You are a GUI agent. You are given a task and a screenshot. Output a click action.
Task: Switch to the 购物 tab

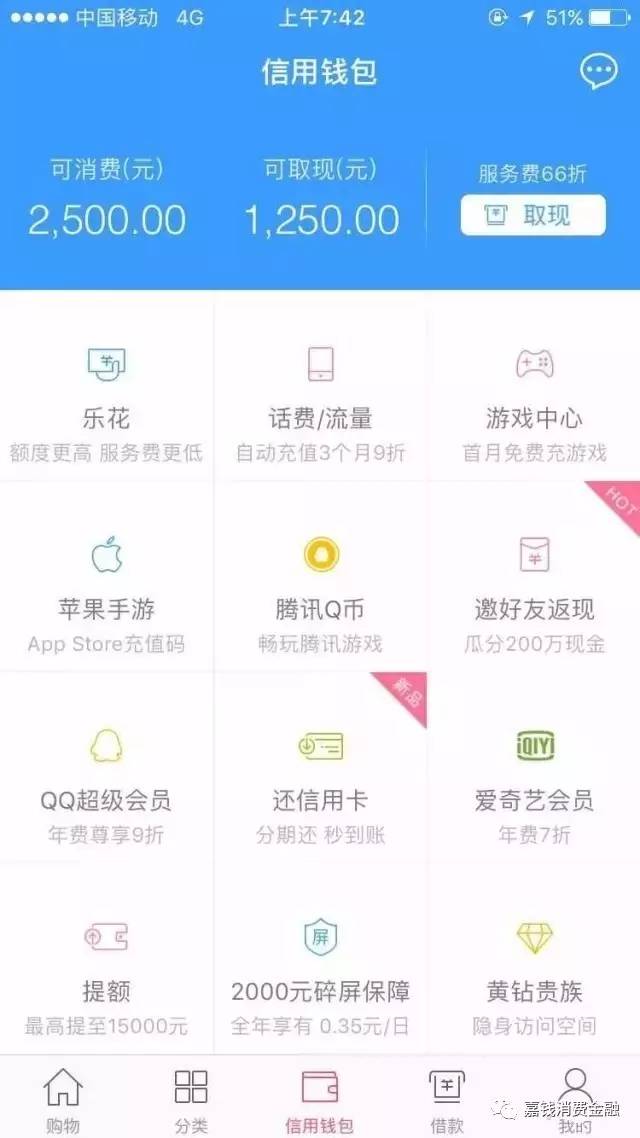pyautogui.click(x=63, y=1098)
